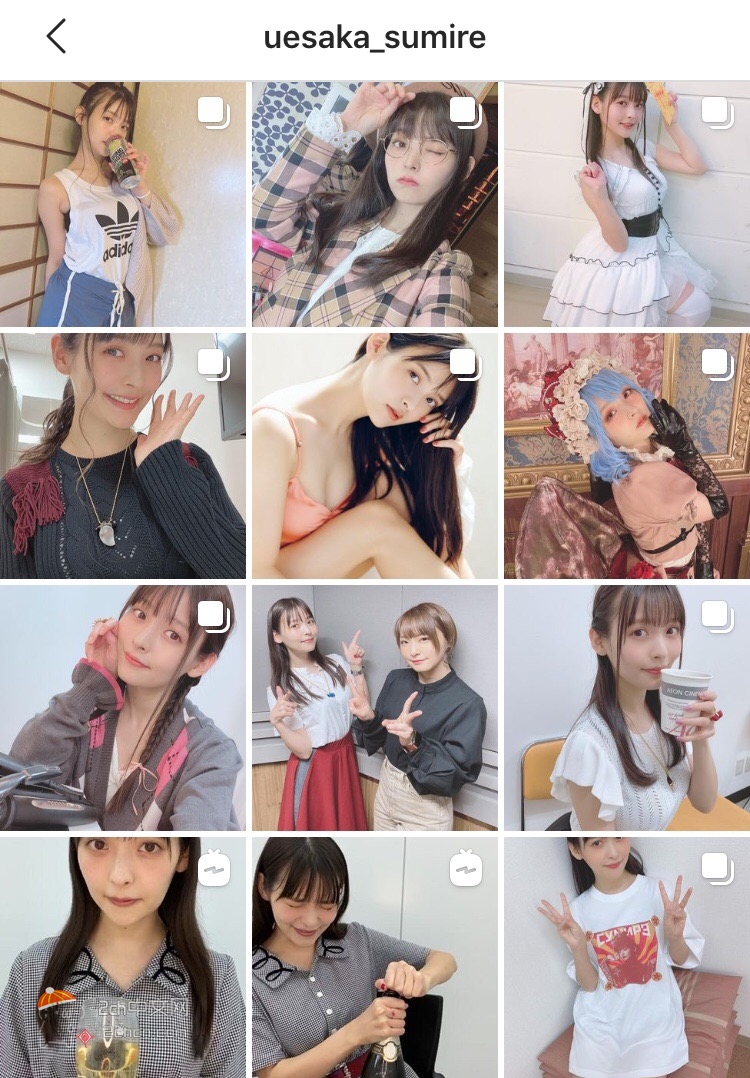Go back using the header arrow
This screenshot has width=750, height=1078.
point(56,37)
